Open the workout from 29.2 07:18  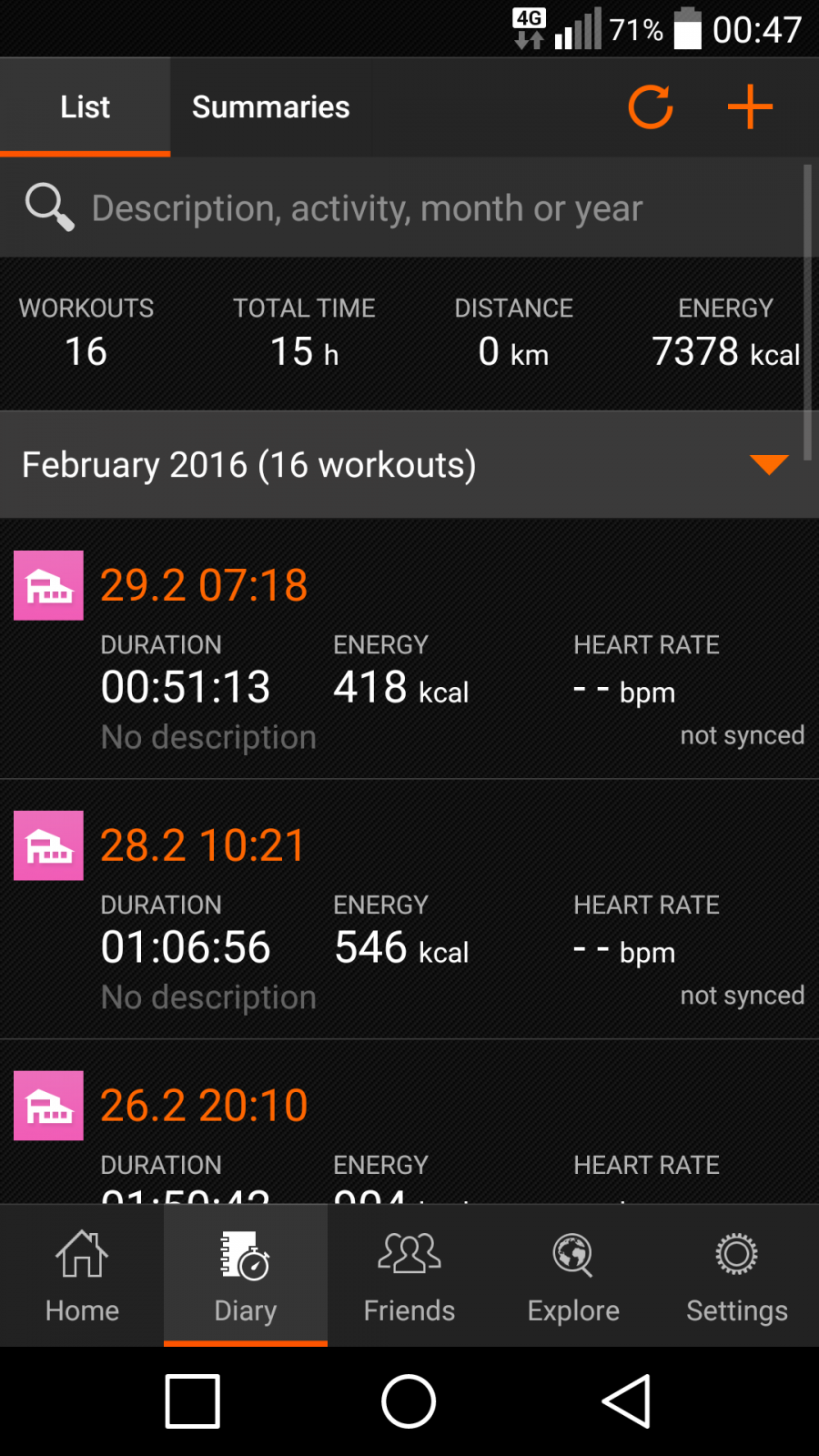click(409, 650)
